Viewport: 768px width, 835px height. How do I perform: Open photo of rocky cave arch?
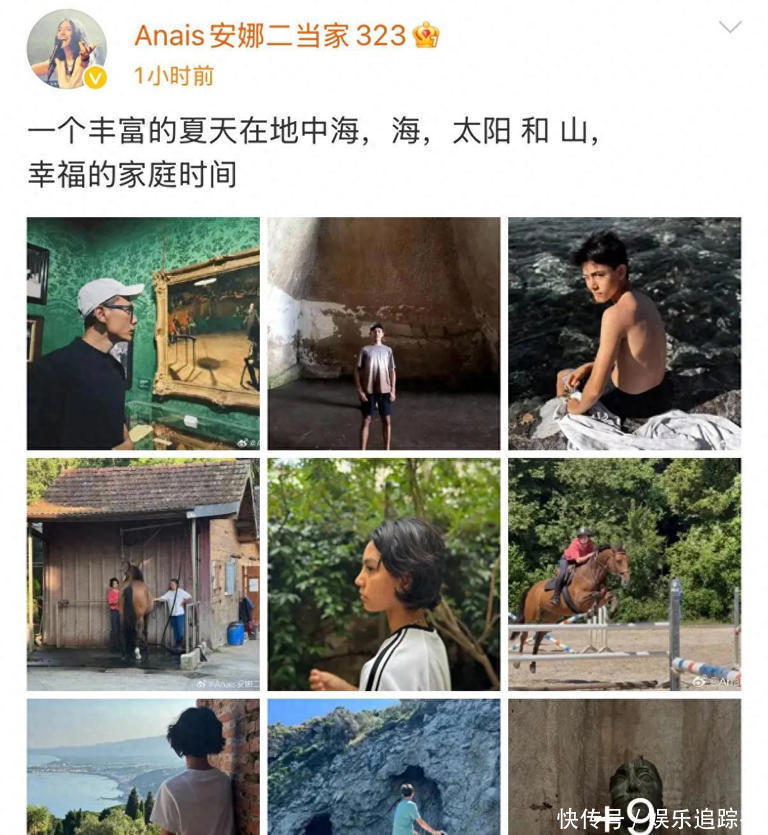[383, 767]
